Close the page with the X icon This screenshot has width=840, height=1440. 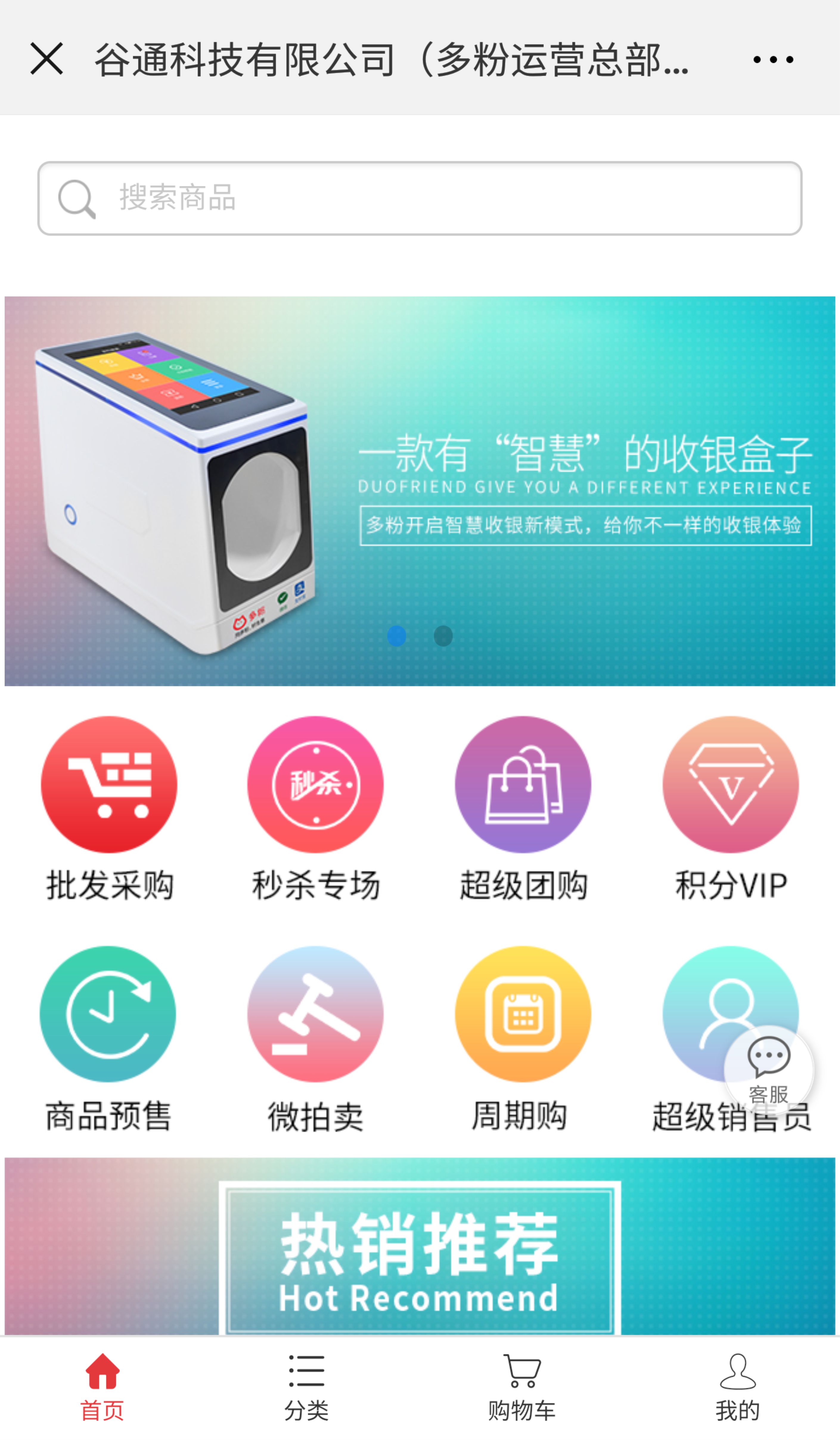click(x=47, y=59)
